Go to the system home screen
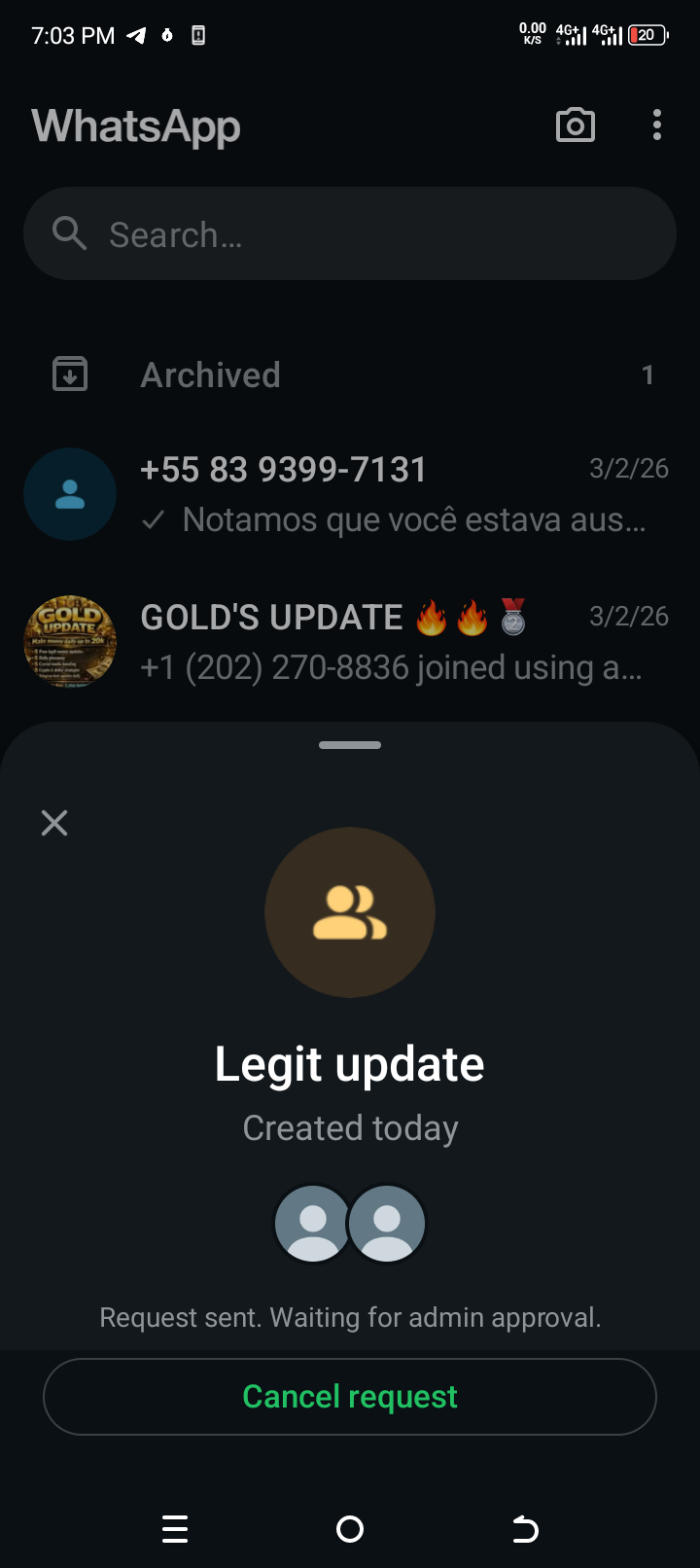 (350, 1529)
